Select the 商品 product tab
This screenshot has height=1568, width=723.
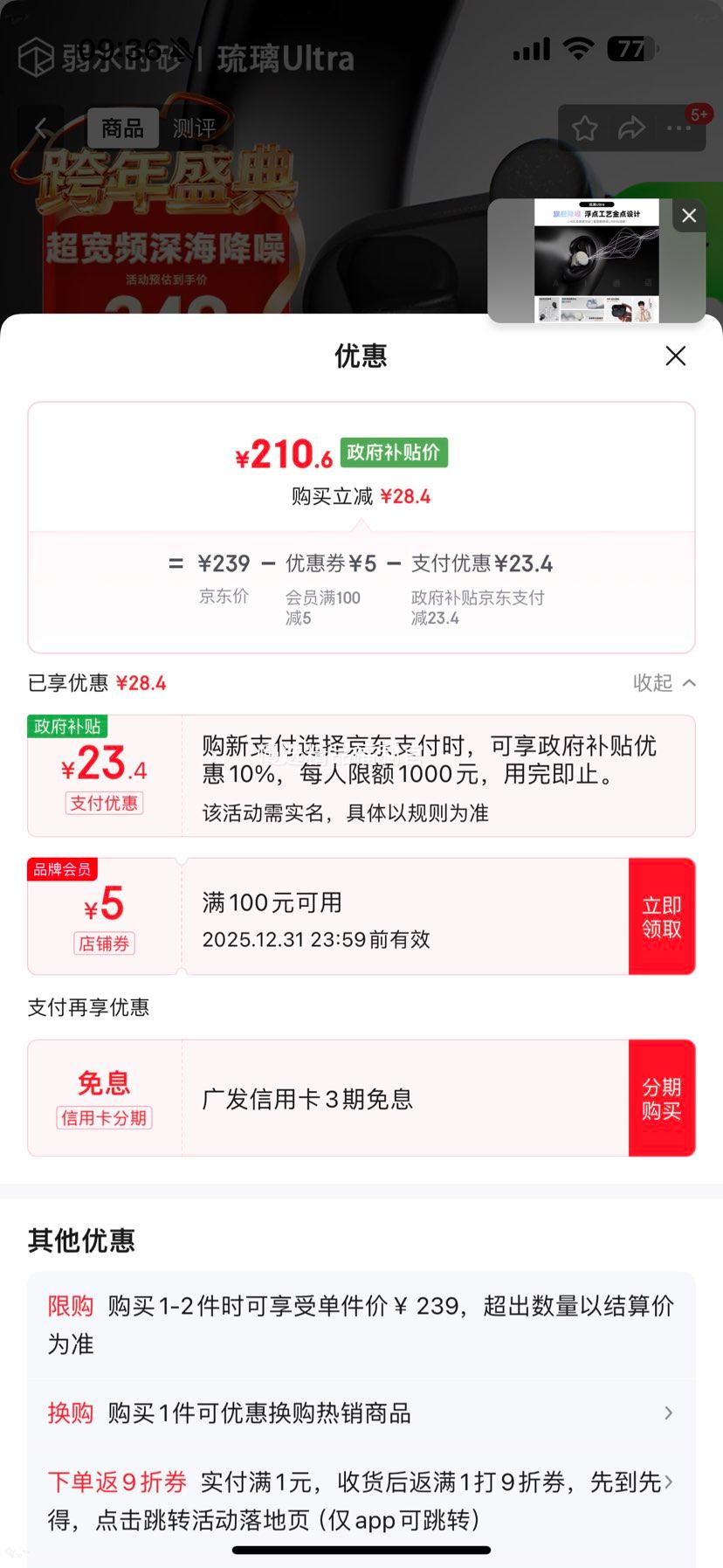tap(122, 128)
